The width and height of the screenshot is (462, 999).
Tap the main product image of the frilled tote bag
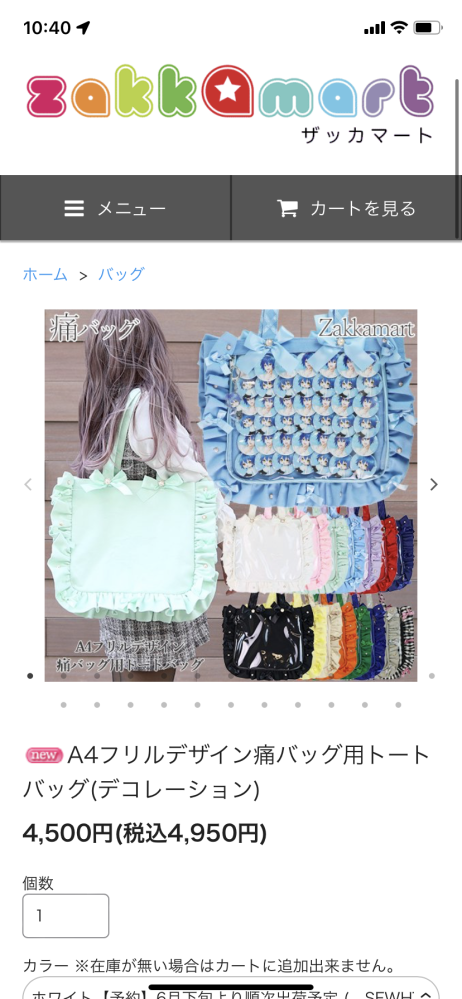231,496
